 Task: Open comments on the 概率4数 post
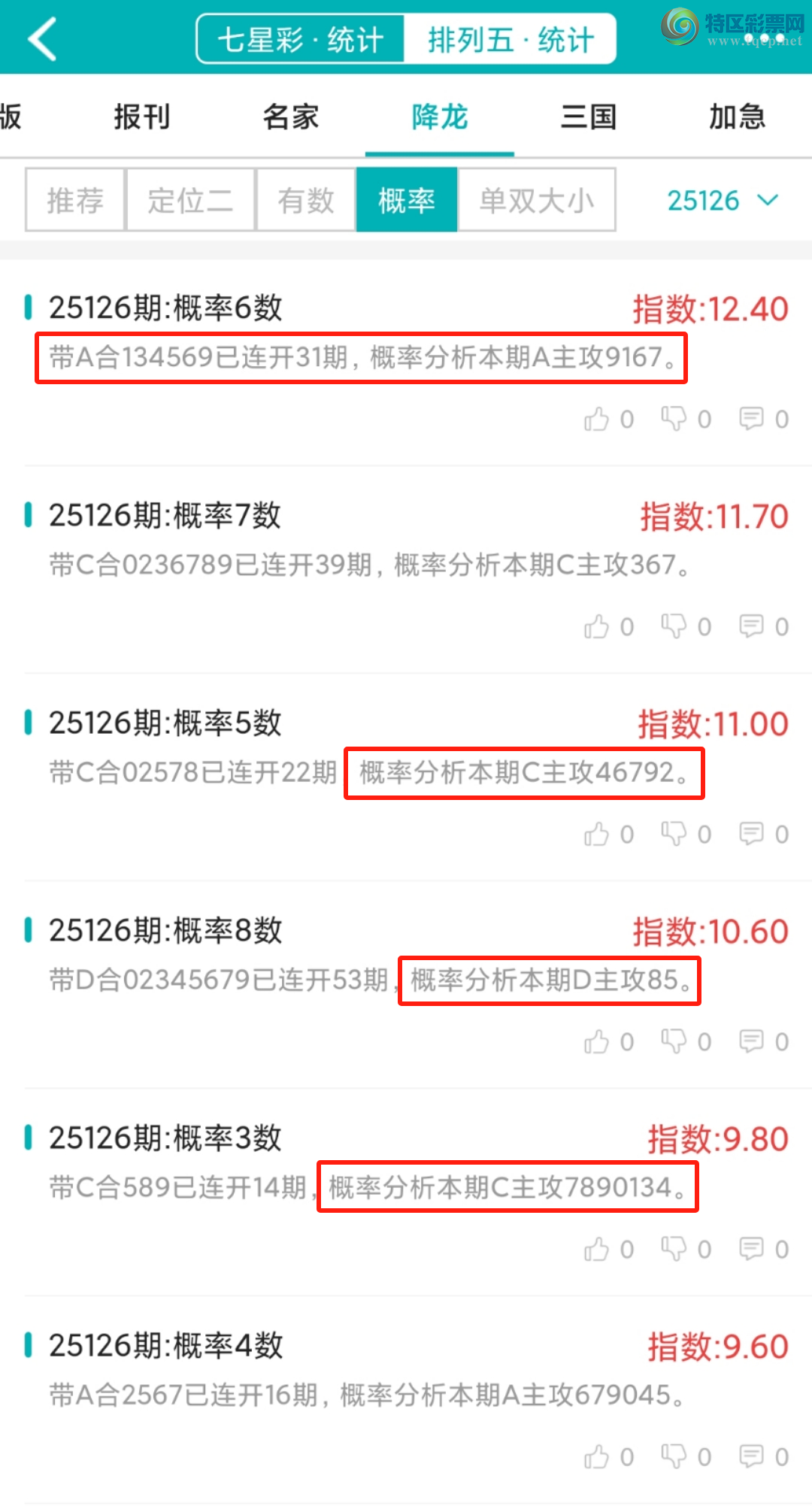751,1456
